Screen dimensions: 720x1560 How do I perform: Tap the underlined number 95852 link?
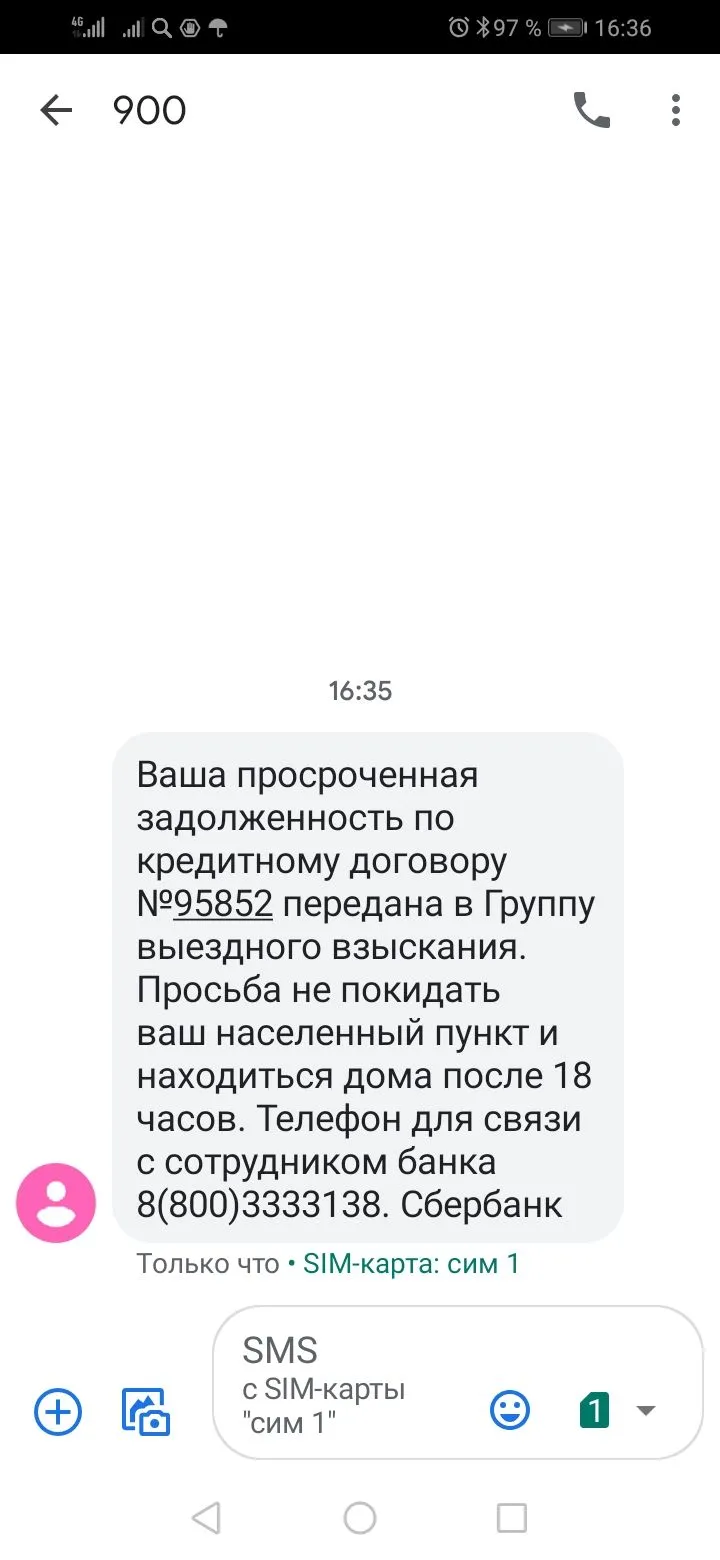pos(223,904)
